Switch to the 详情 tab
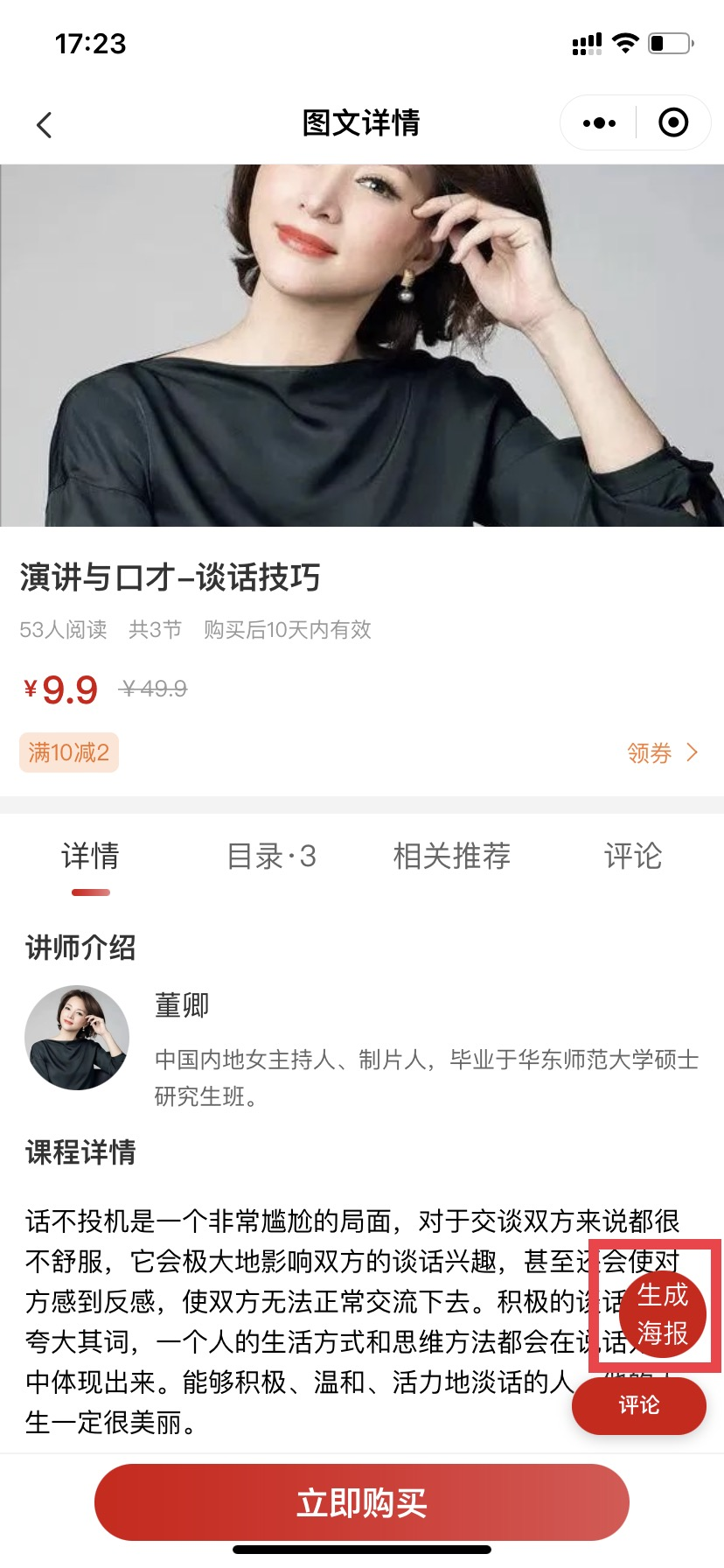 90,857
